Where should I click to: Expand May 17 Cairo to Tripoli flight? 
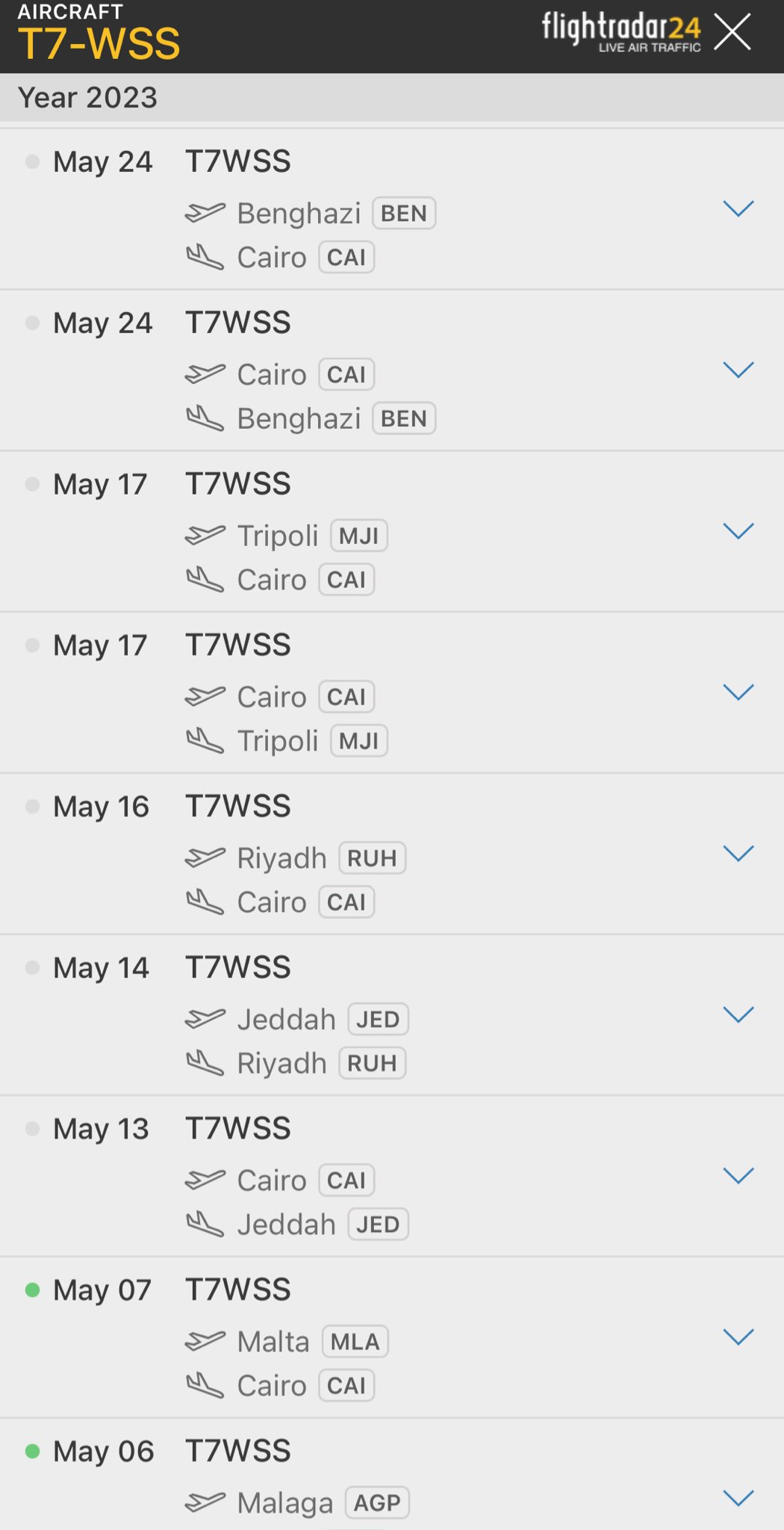pyautogui.click(x=738, y=693)
